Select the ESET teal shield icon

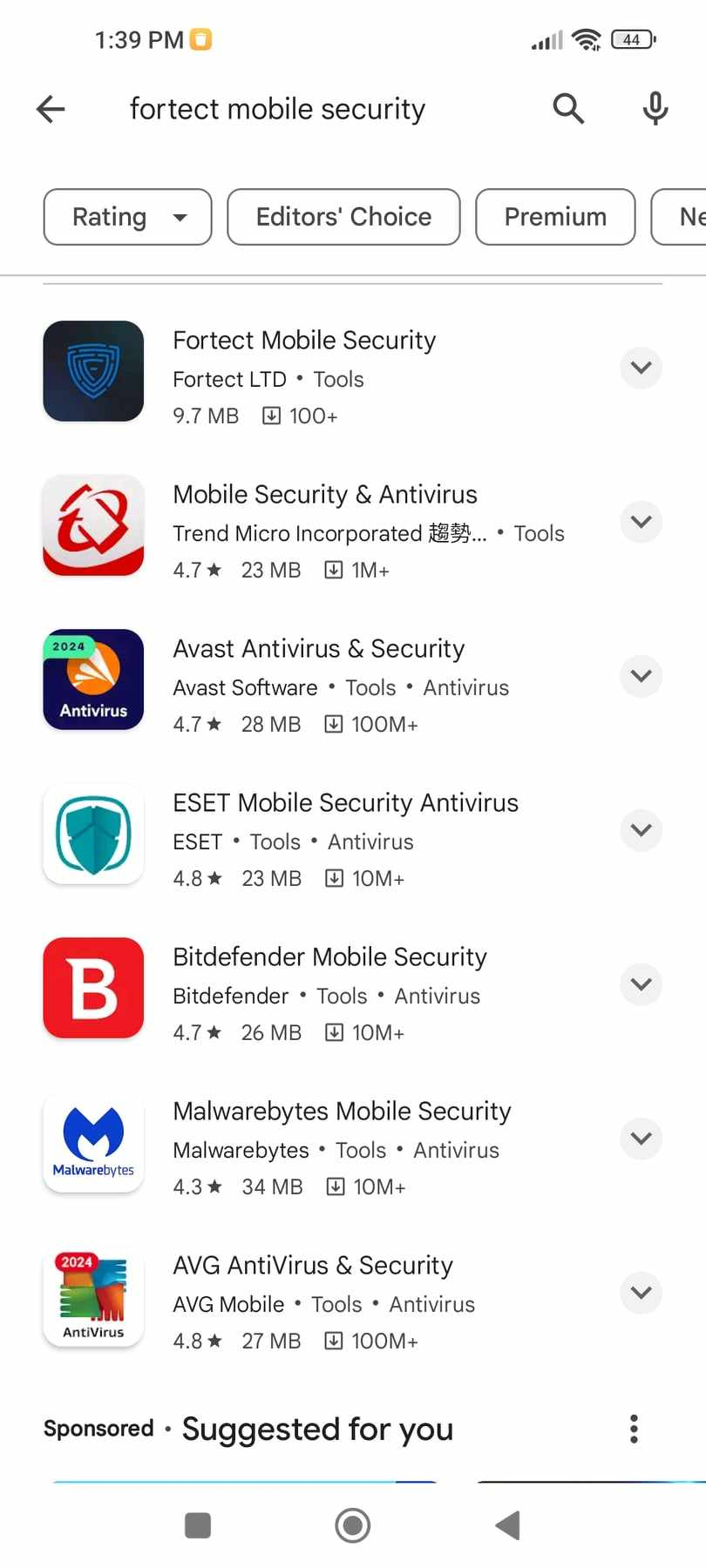[x=93, y=834]
